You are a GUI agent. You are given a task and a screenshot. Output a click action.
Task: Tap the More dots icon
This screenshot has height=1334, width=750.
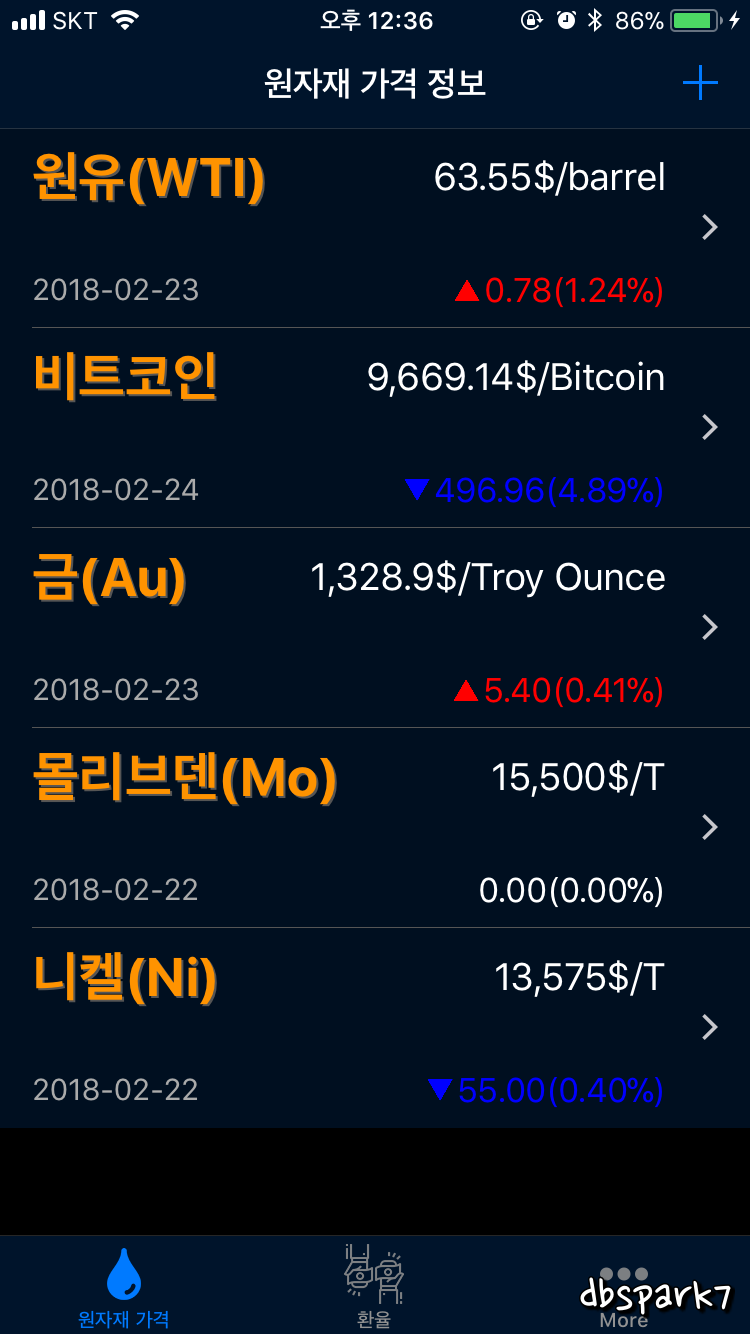pyautogui.click(x=623, y=1272)
